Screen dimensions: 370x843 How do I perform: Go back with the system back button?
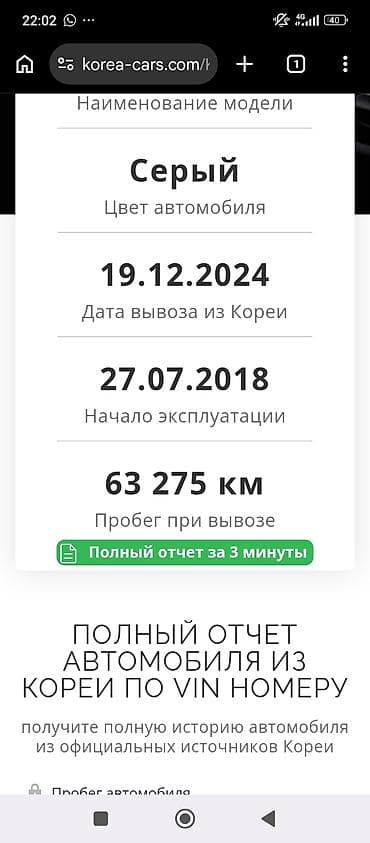[x=268, y=819]
